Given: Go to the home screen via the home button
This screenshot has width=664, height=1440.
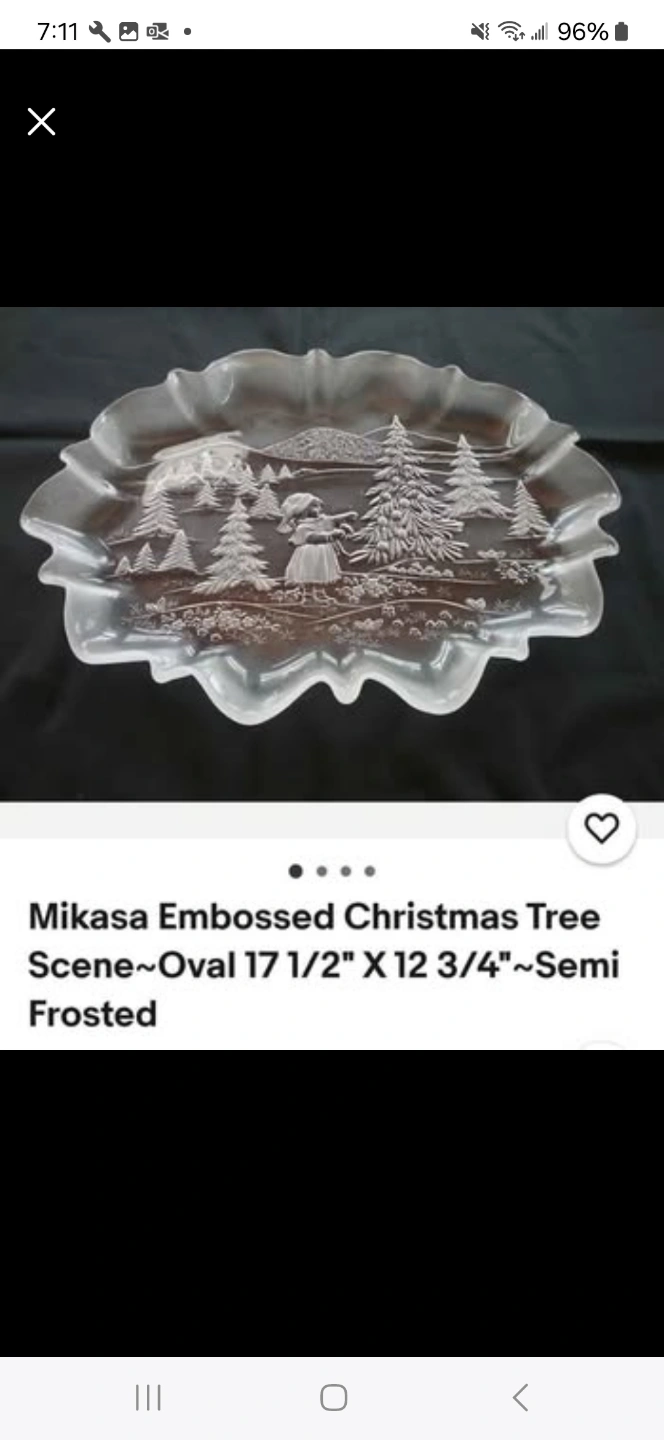Looking at the screenshot, I should tap(333, 1397).
